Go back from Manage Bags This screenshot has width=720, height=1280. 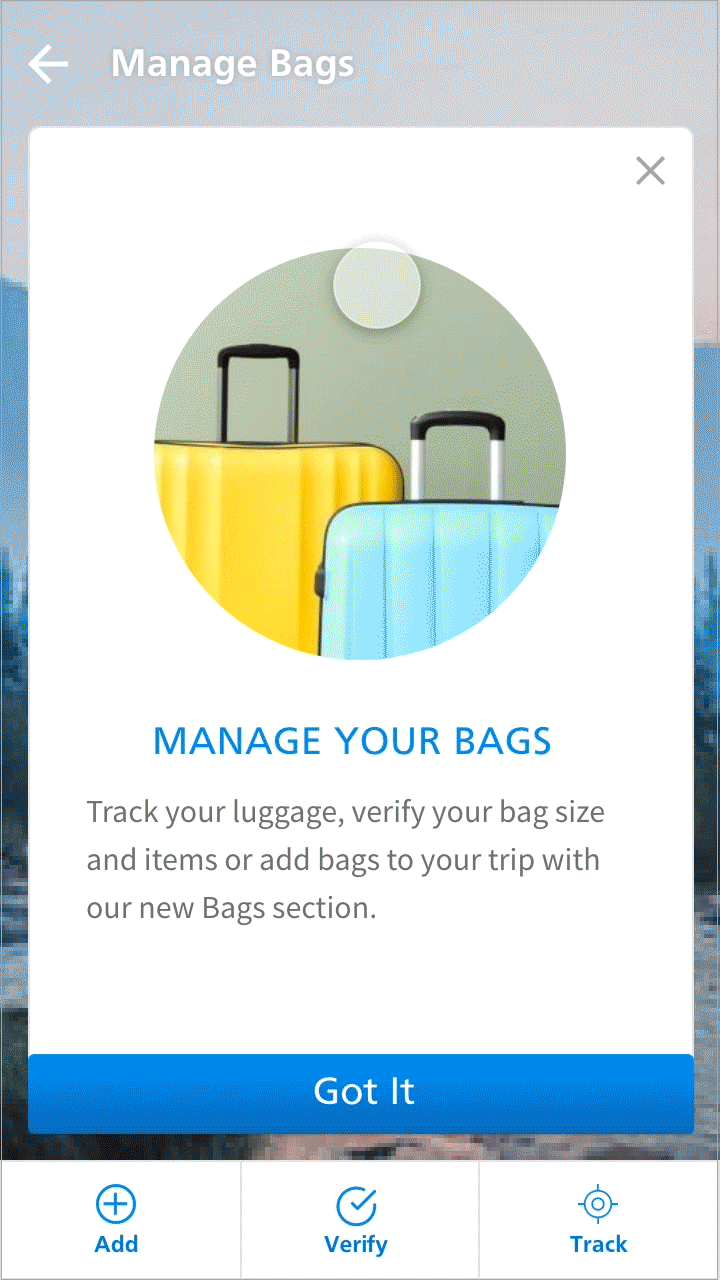pyautogui.click(x=48, y=65)
